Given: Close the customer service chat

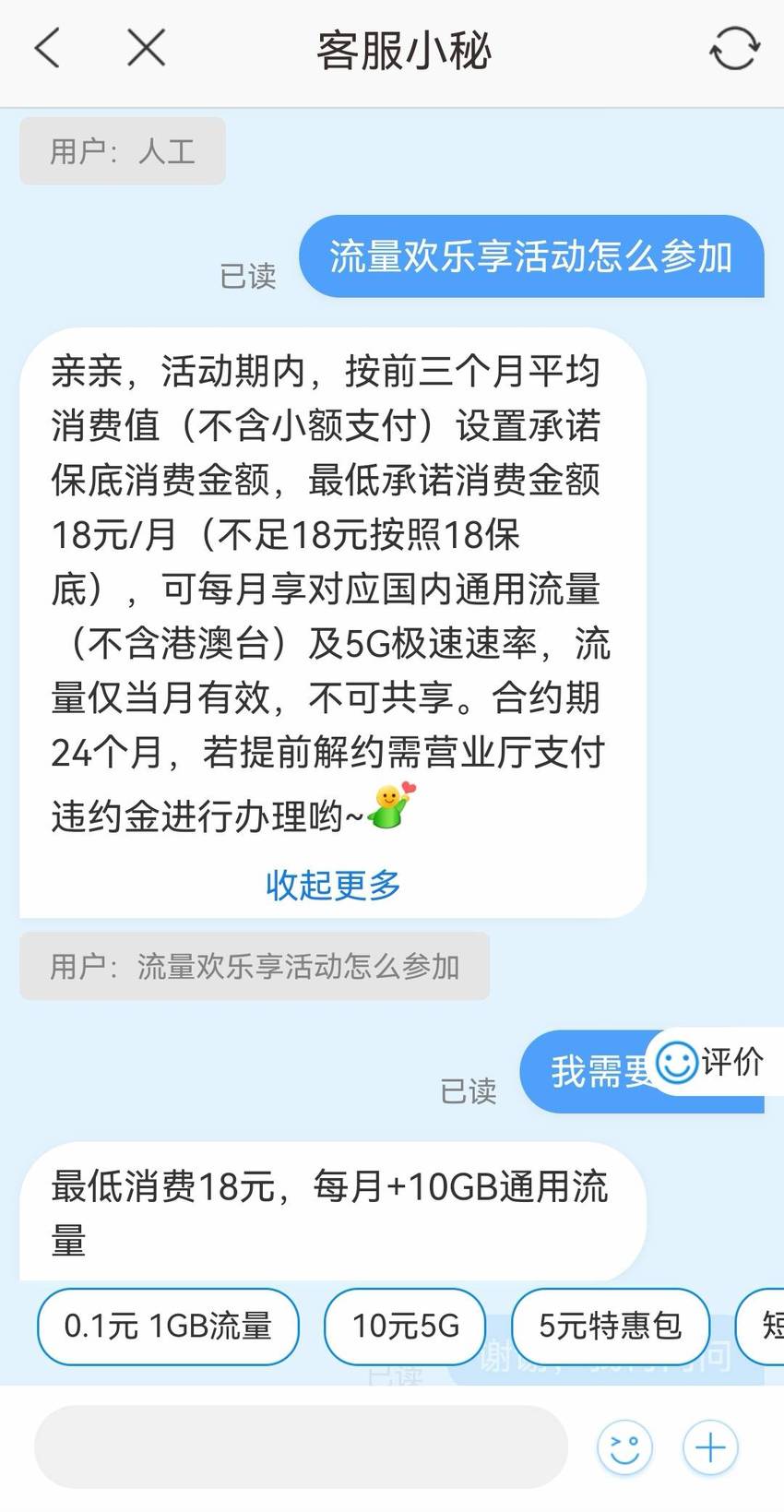Looking at the screenshot, I should tap(146, 47).
